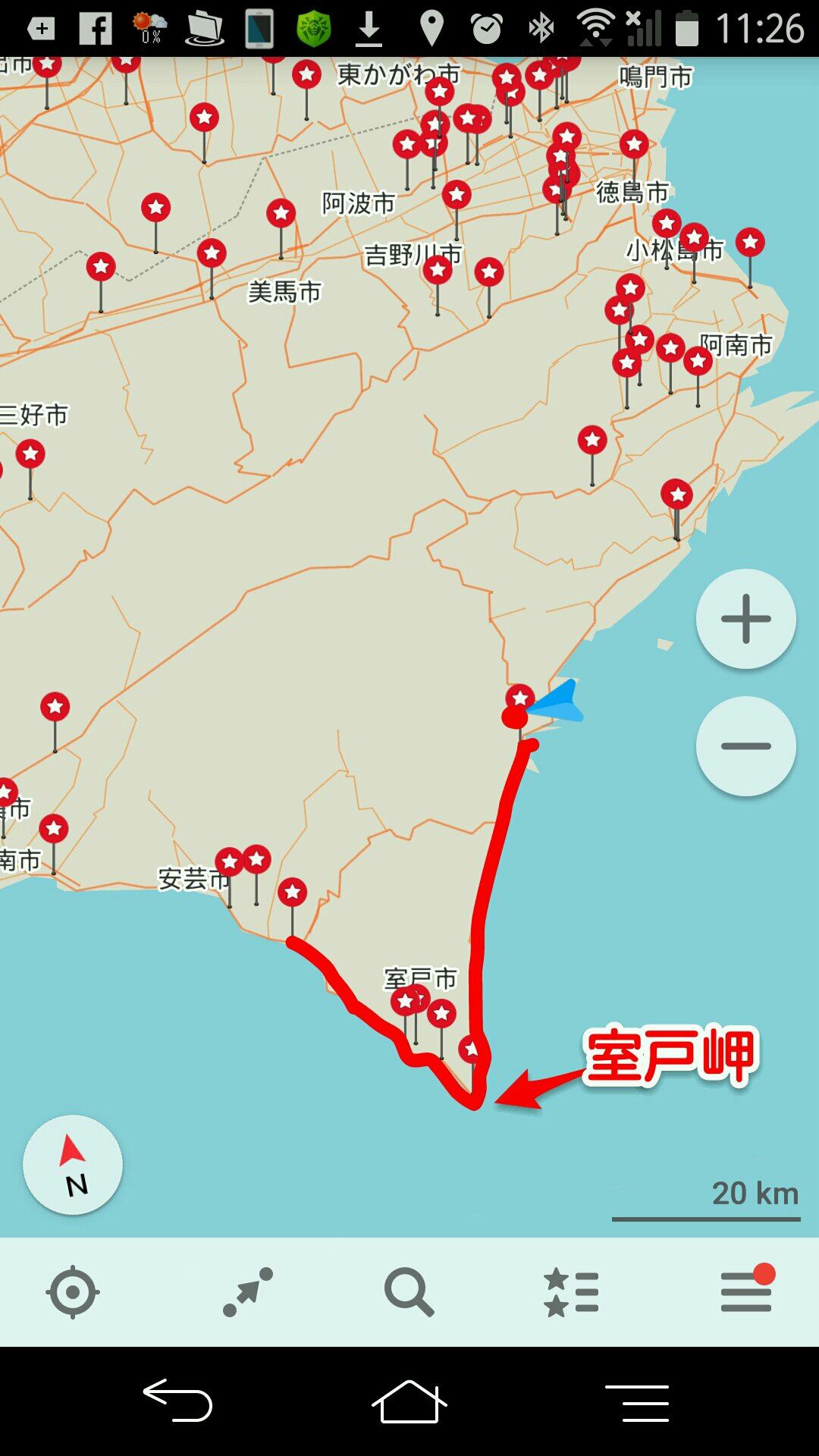The height and width of the screenshot is (1456, 819).
Task: Open route planning
Action: [248, 1291]
